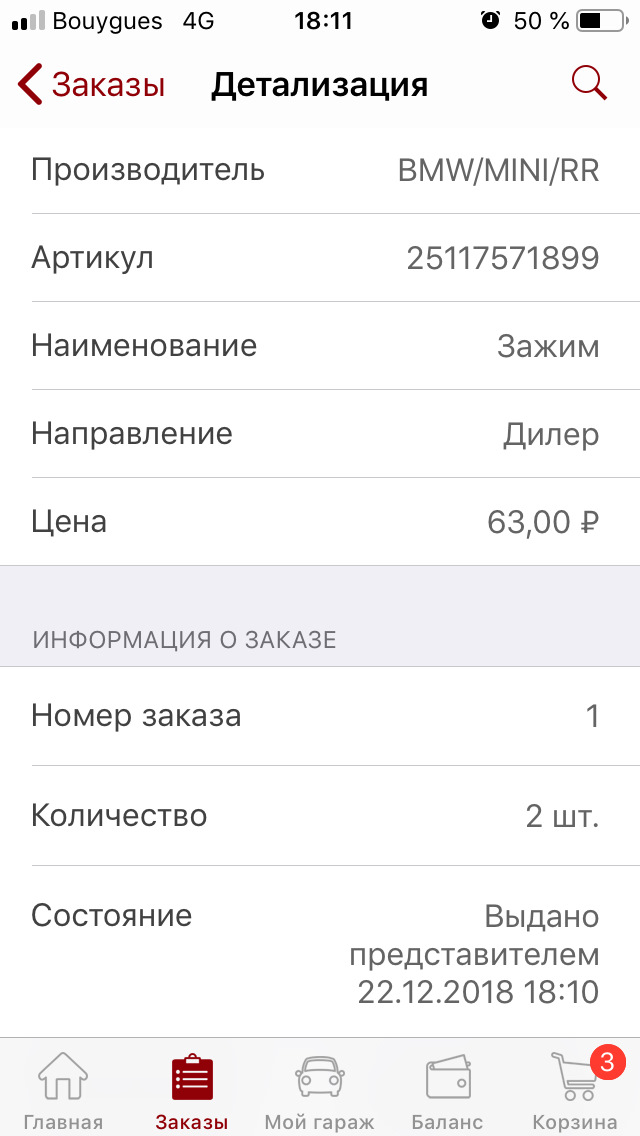Switch to the Главная tab
Screen dimensions: 640x1136
[x=63, y=1089]
